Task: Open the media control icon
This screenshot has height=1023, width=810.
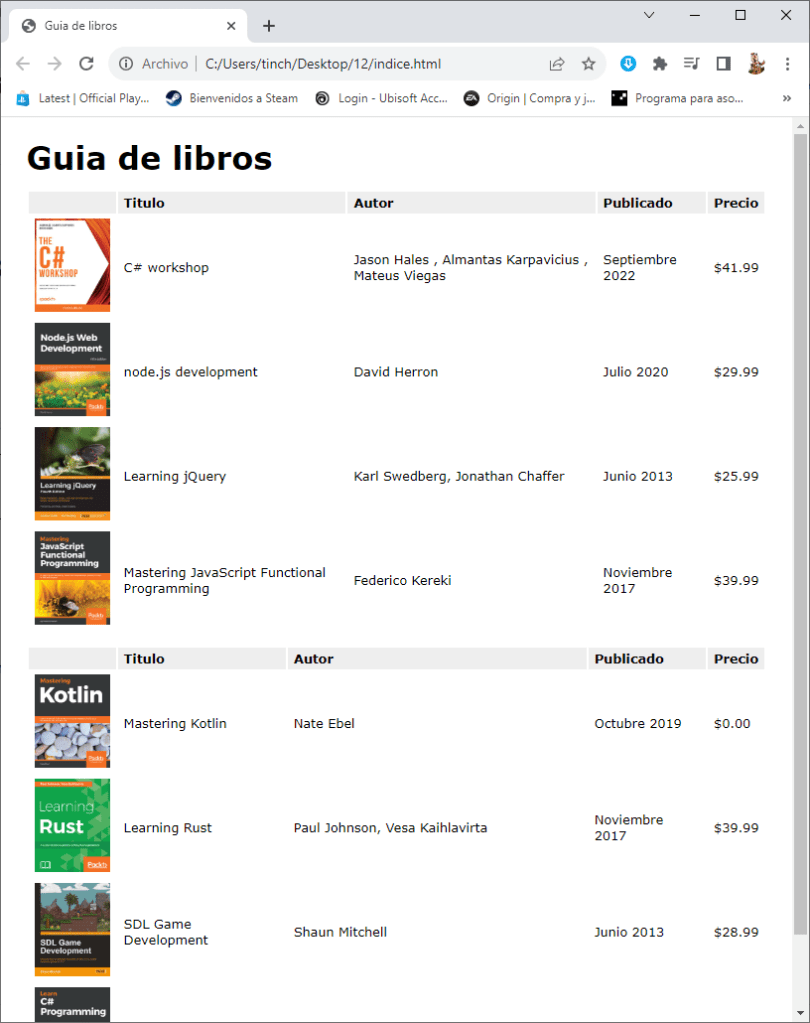Action: (x=691, y=64)
